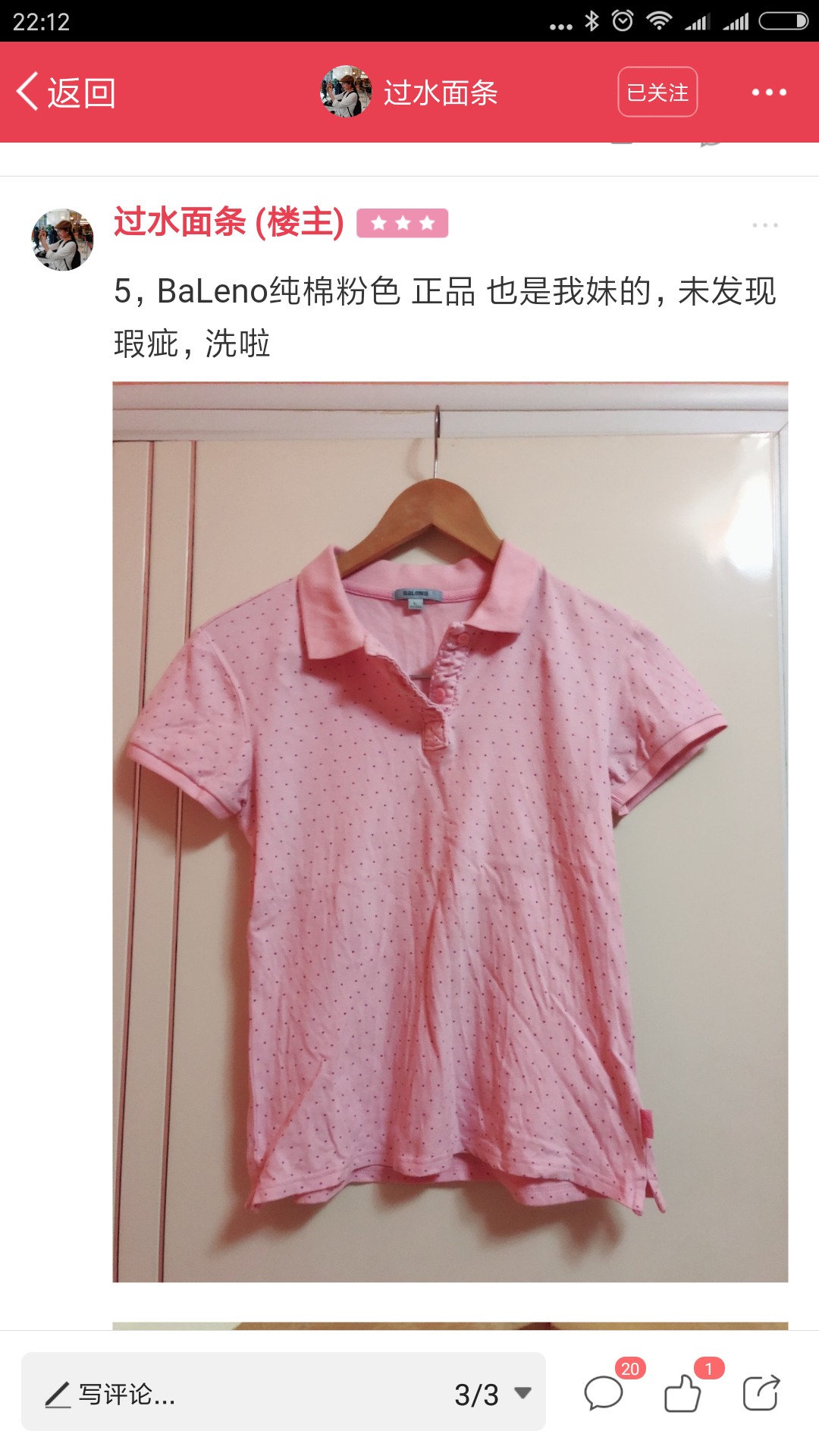
Task: Open the header overflow menu
Action: tap(769, 93)
